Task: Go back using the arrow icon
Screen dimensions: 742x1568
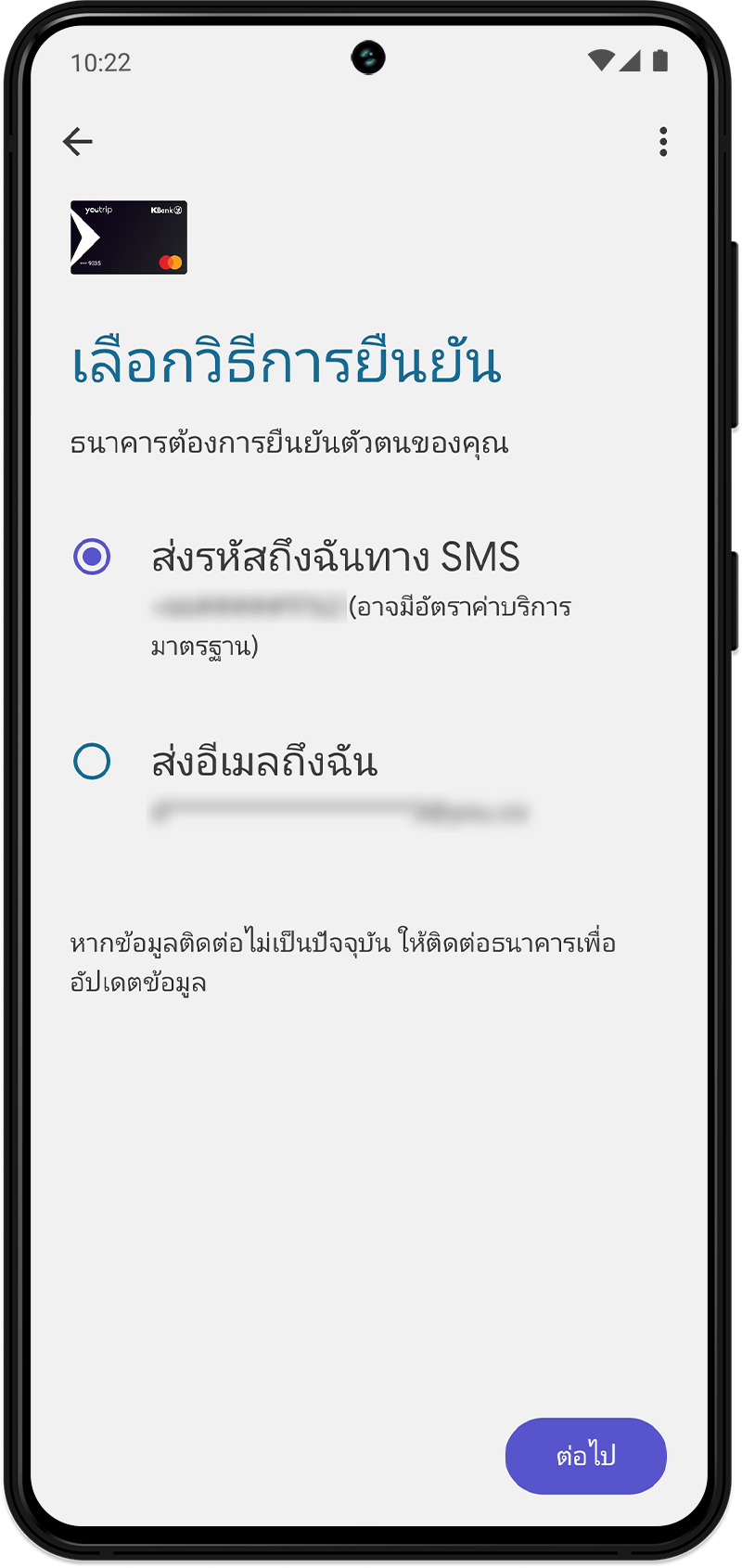Action: (78, 142)
